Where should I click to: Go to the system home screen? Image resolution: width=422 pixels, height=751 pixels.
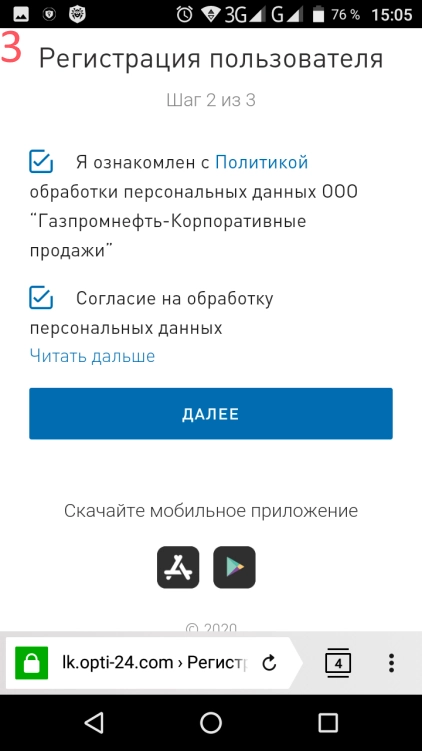211,722
